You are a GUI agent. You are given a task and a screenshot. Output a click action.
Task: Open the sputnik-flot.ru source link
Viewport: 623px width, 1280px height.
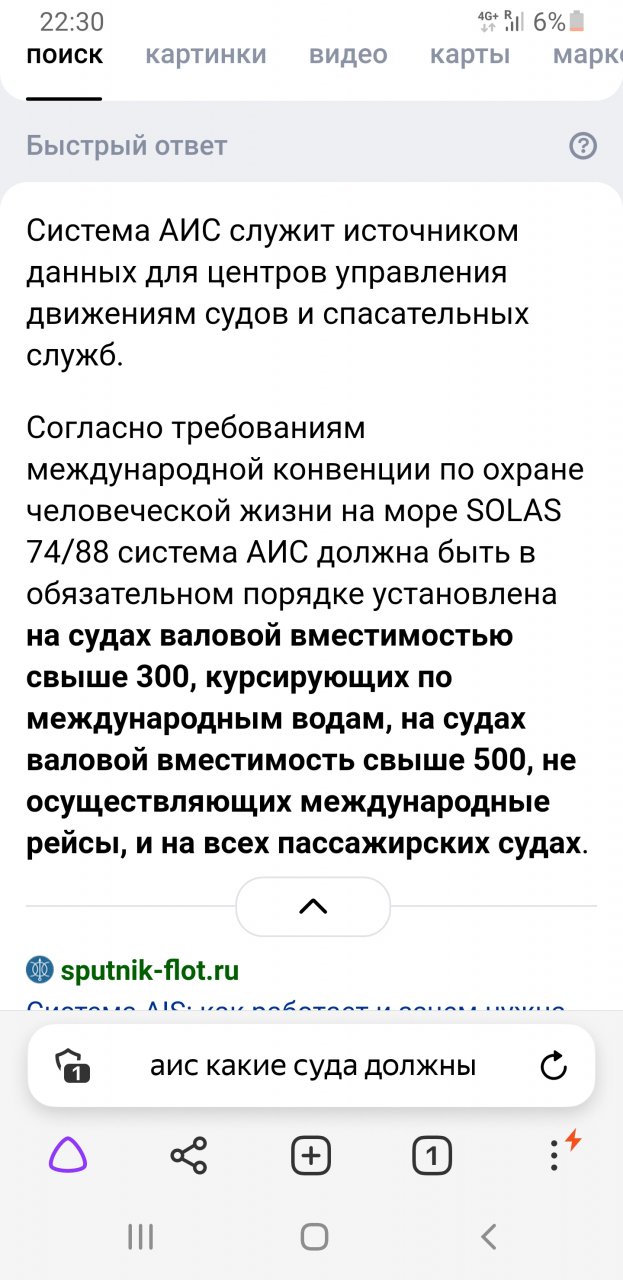149,970
